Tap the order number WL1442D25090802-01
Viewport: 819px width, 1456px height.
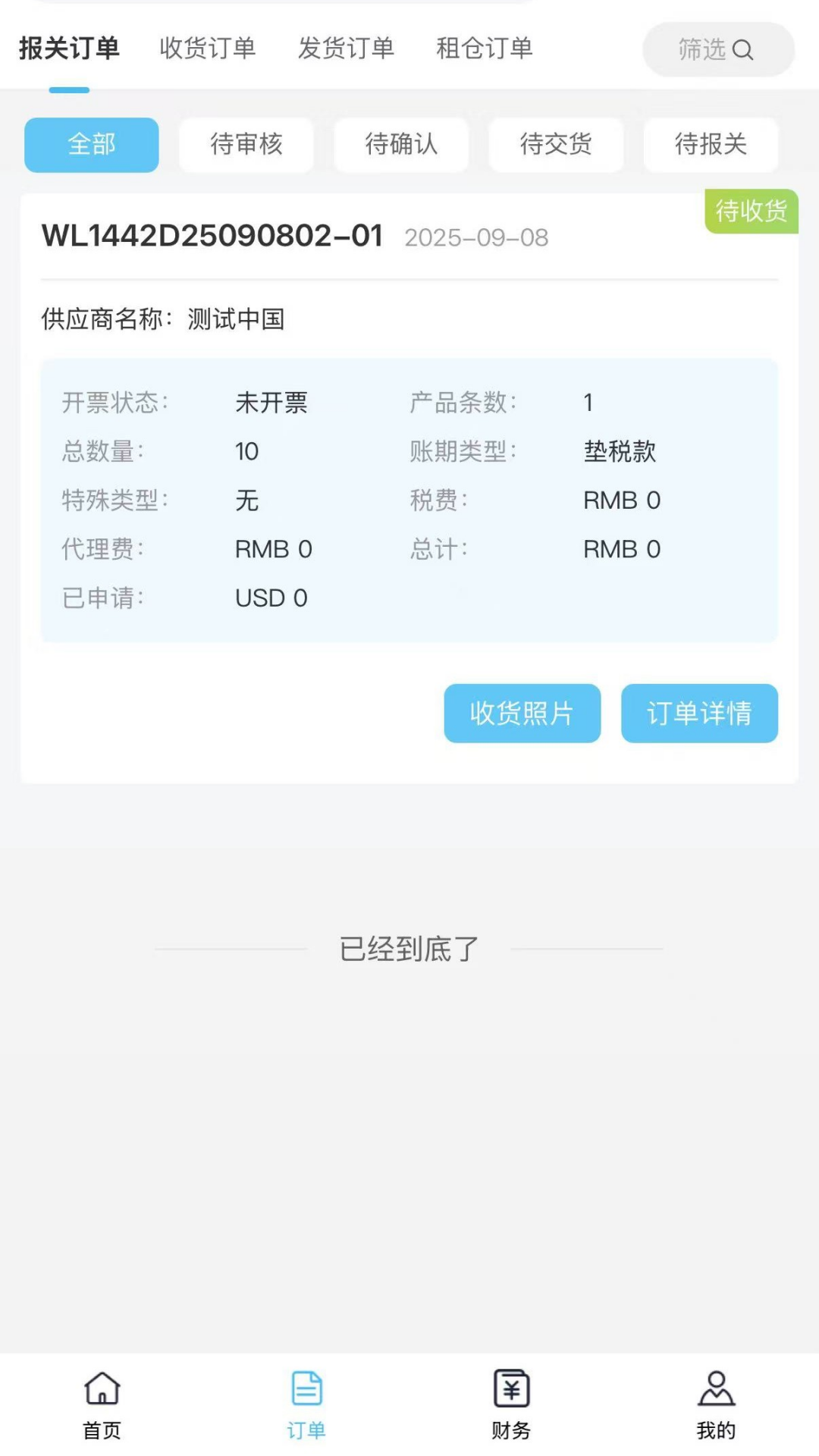click(x=212, y=237)
